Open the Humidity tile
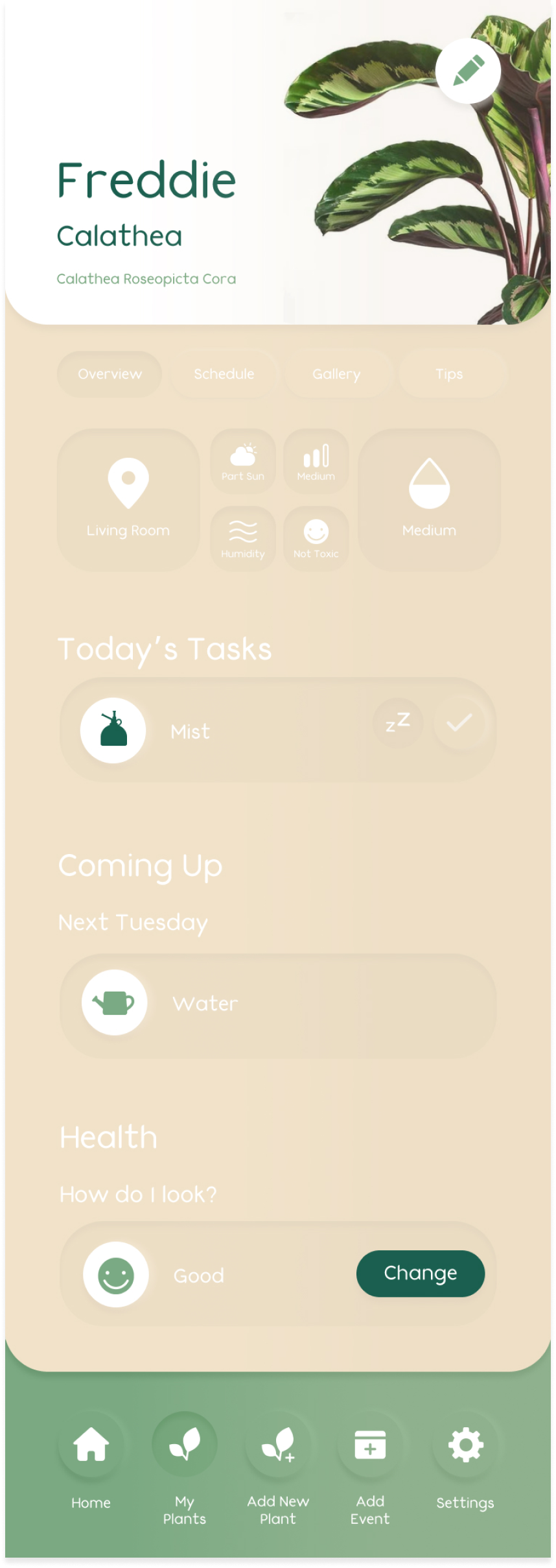Viewport: 556px width, 1568px height. pyautogui.click(x=243, y=538)
